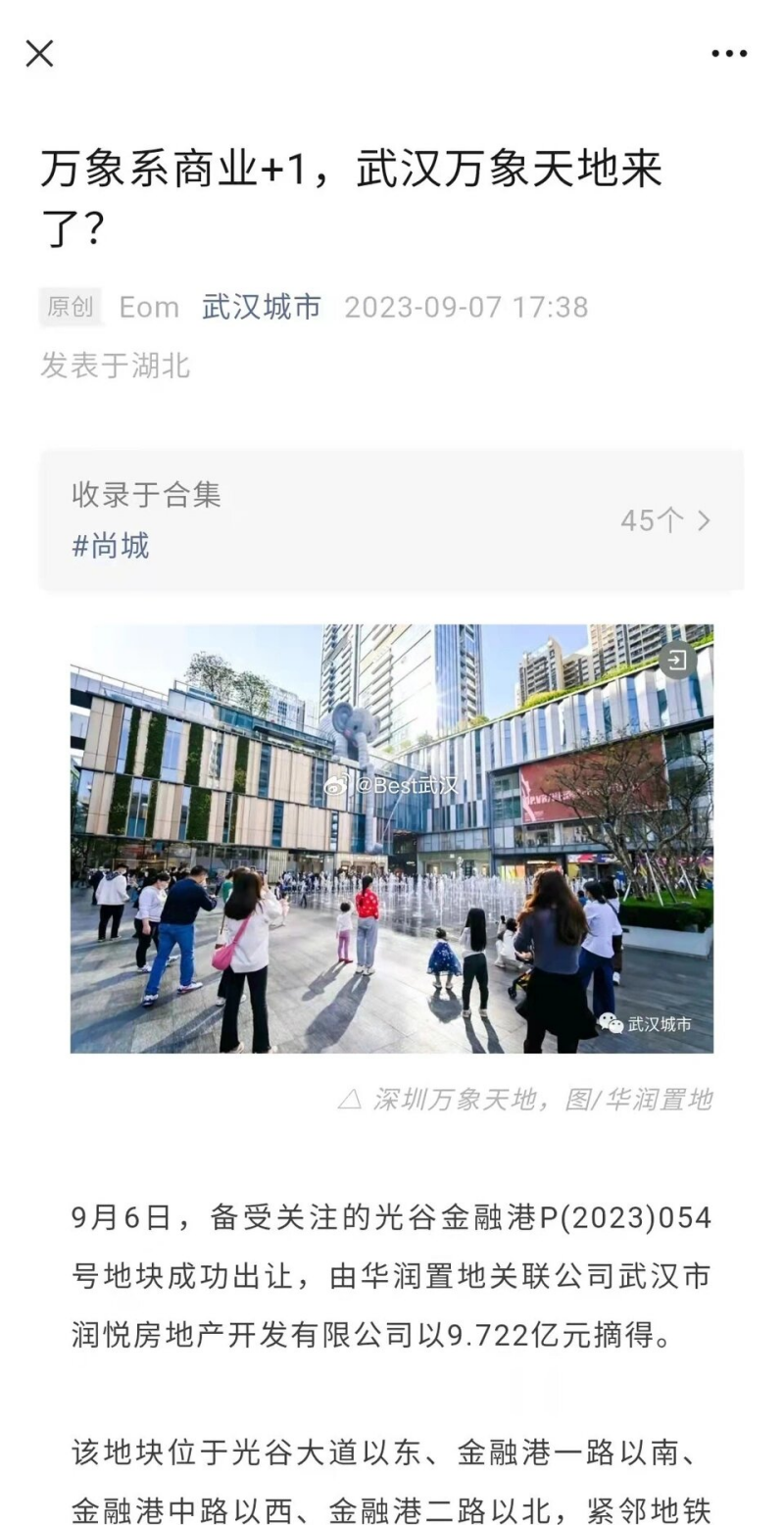
Task: Expand the 45个 collection list
Action: [665, 520]
